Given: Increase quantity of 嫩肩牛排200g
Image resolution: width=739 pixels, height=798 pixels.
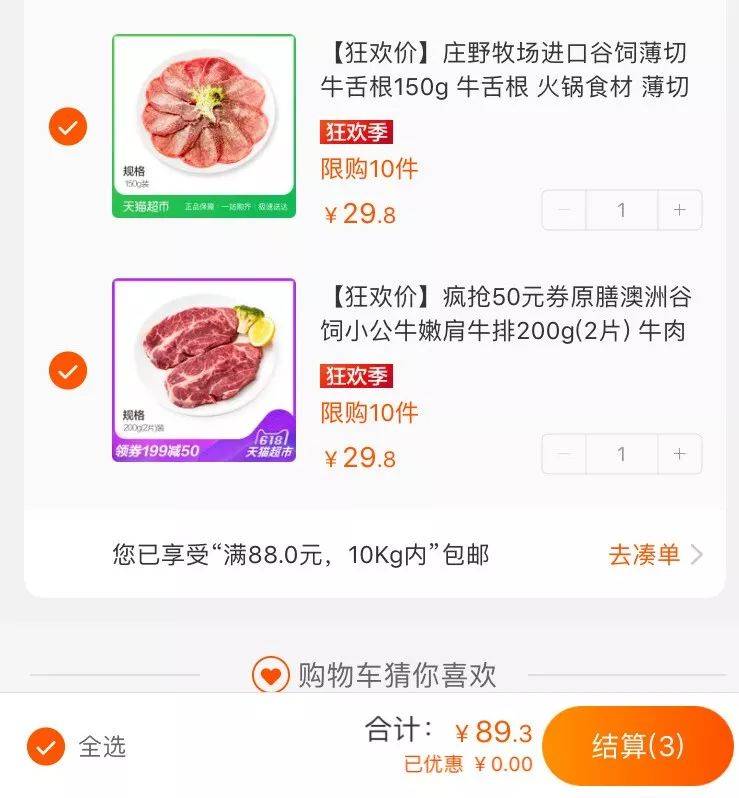Looking at the screenshot, I should [x=680, y=454].
